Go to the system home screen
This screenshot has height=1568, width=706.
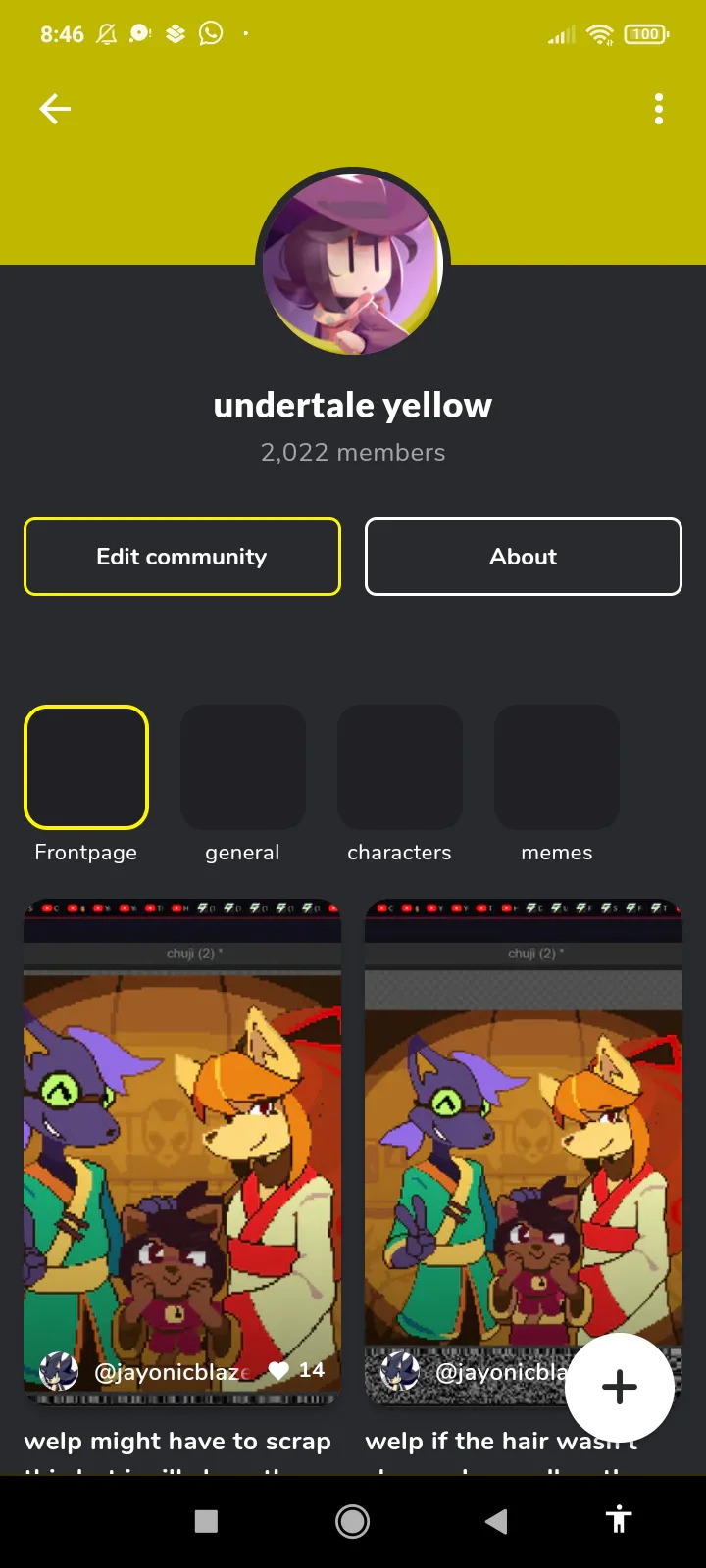tap(353, 1521)
